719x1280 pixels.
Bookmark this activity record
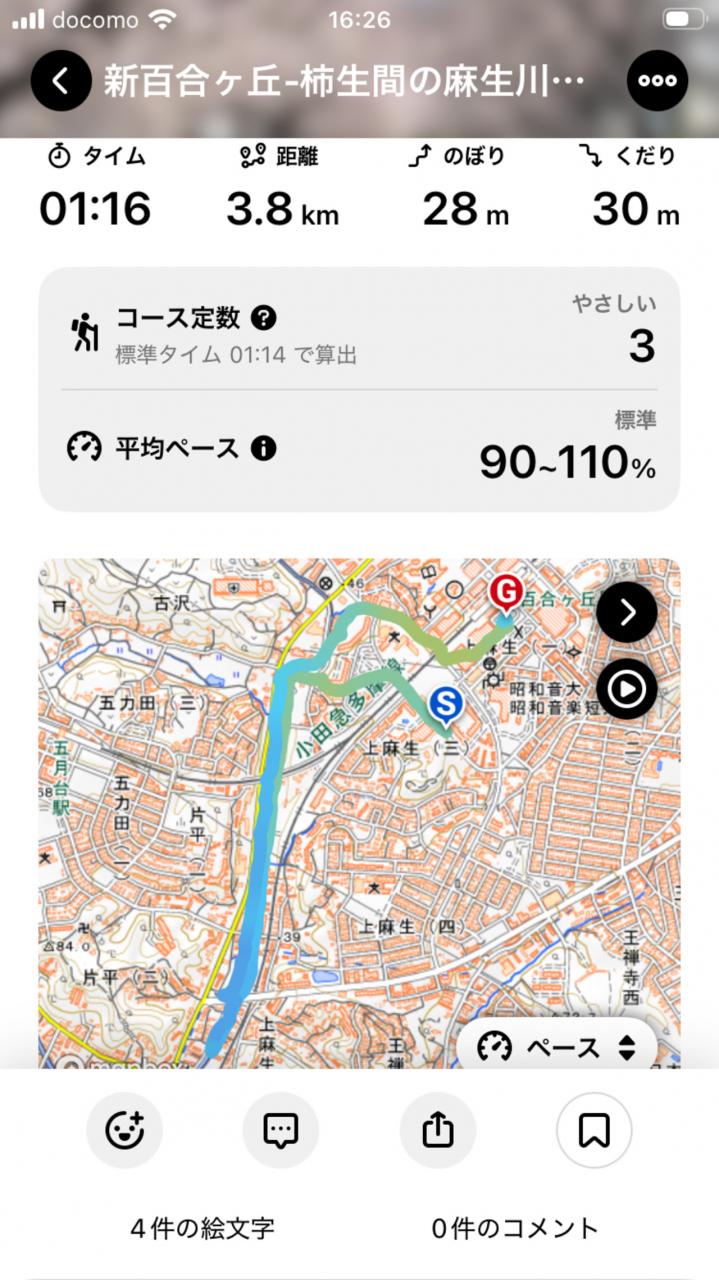tap(594, 1130)
